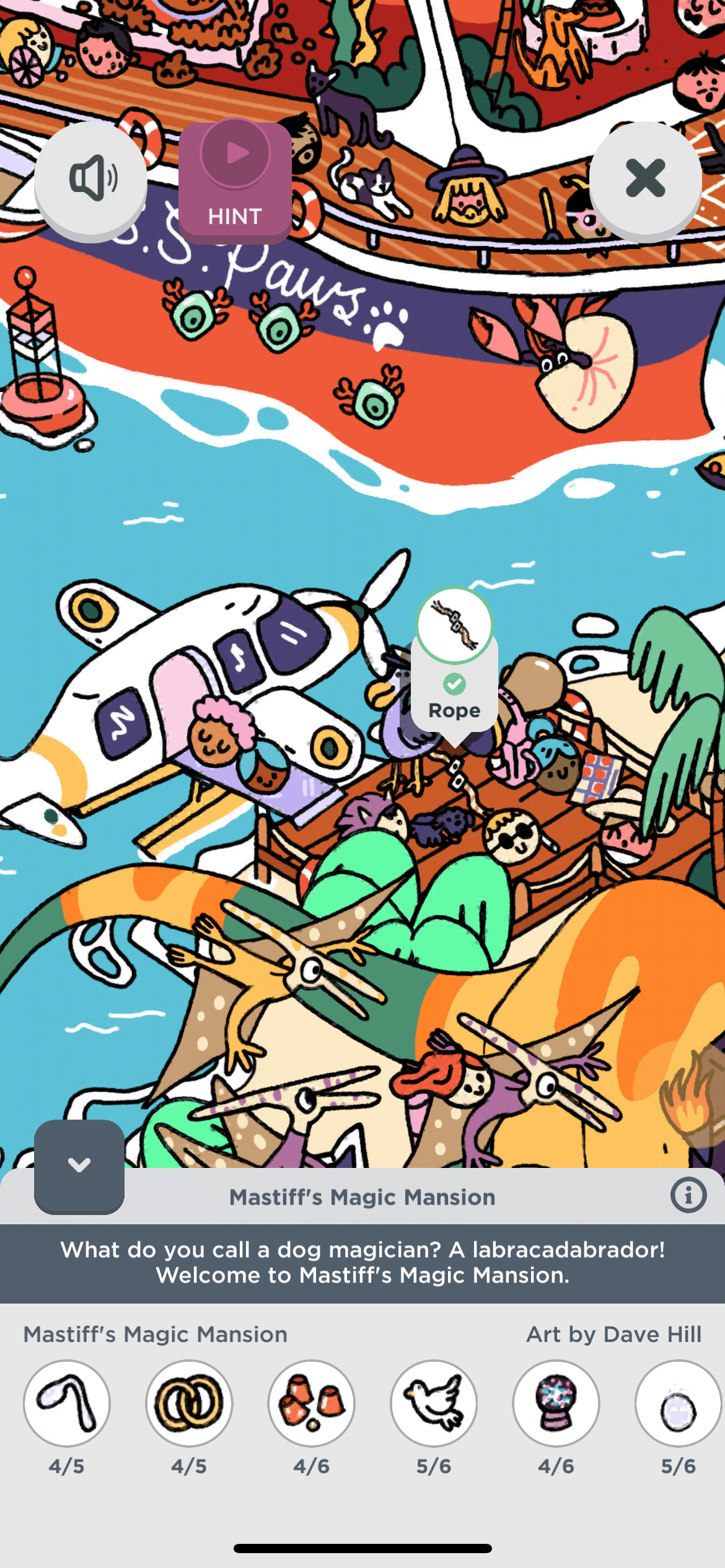Collapse the bottom panel with the chevron

(x=79, y=1165)
